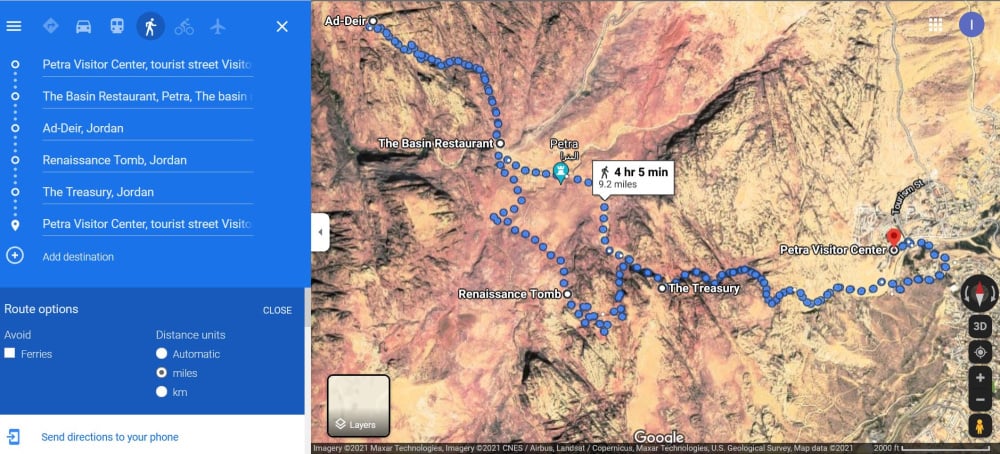Close the route options section
The width and height of the screenshot is (1000, 454).
pos(277,310)
